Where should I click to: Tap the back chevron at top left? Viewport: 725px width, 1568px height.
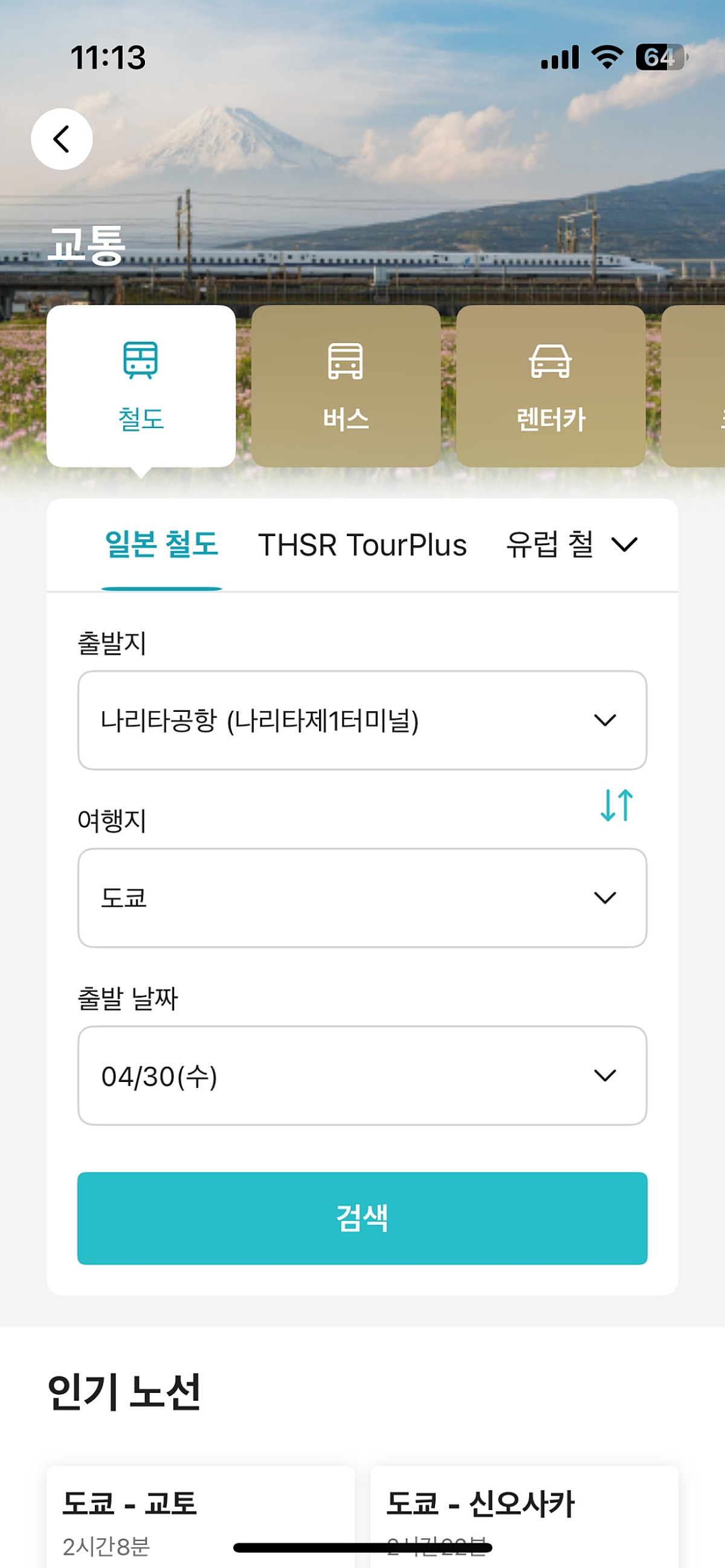point(62,139)
